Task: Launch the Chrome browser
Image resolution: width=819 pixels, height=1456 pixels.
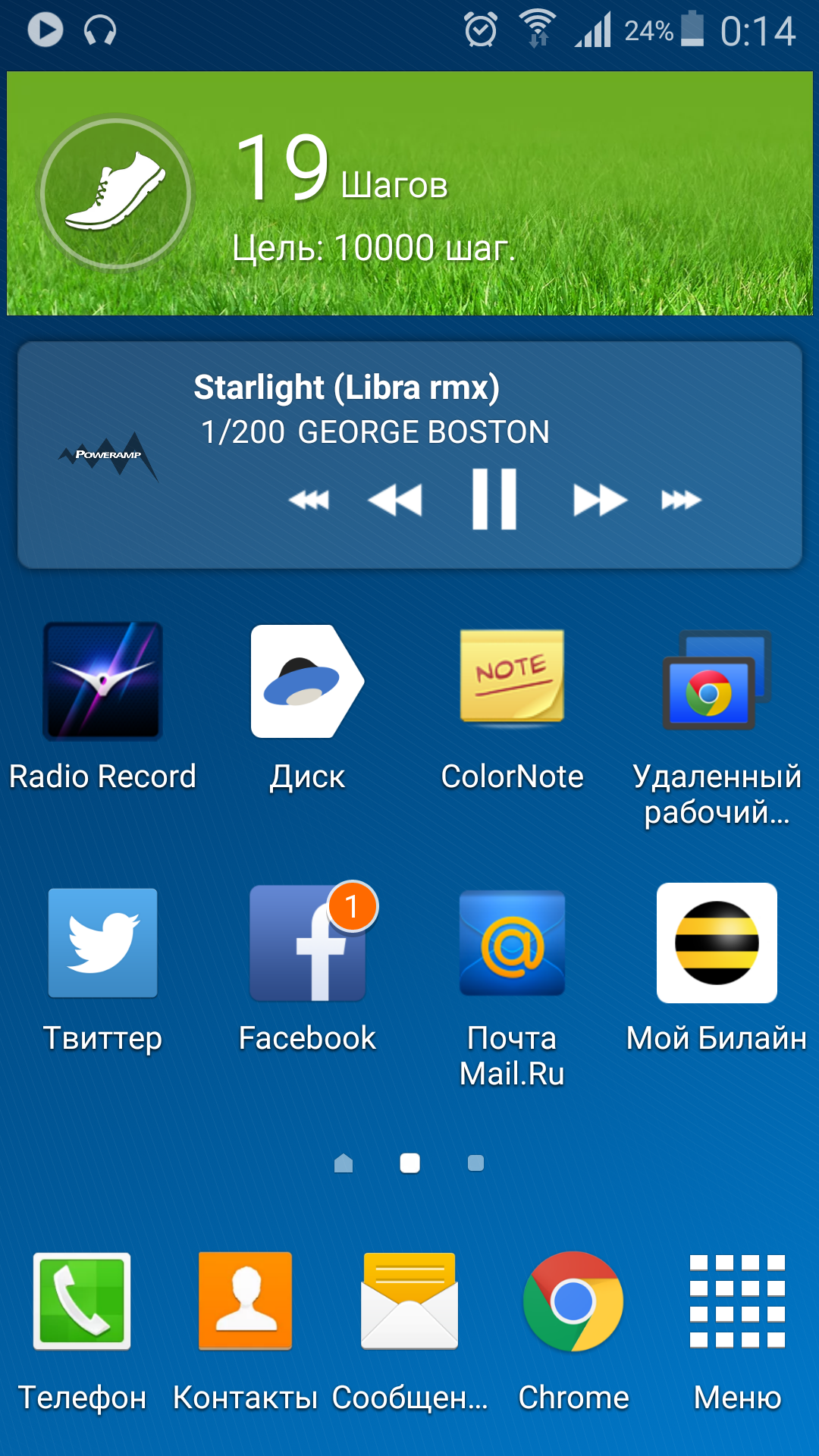Action: pos(573,1301)
